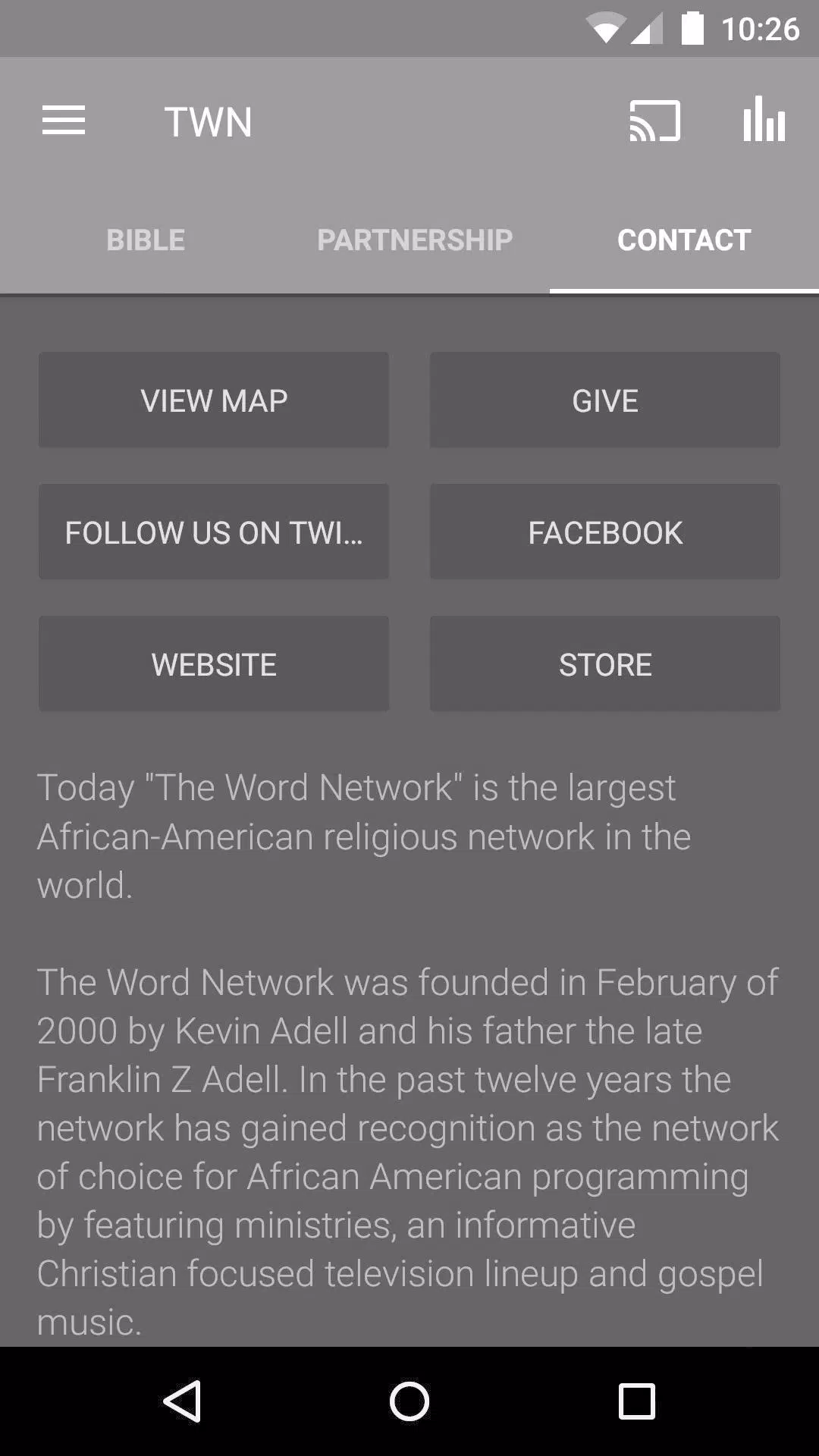Open the WEBSITE link
Viewport: 819px width, 1456px height.
pos(213,664)
